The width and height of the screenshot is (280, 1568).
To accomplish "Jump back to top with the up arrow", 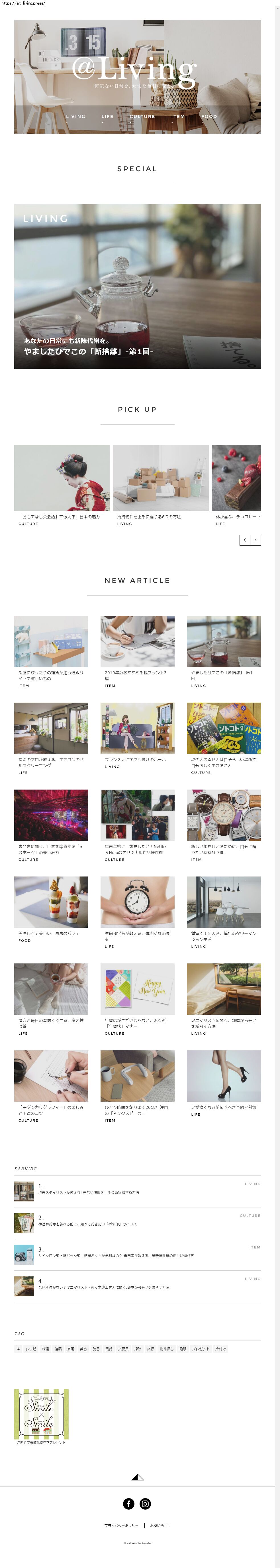I will (138, 1477).
